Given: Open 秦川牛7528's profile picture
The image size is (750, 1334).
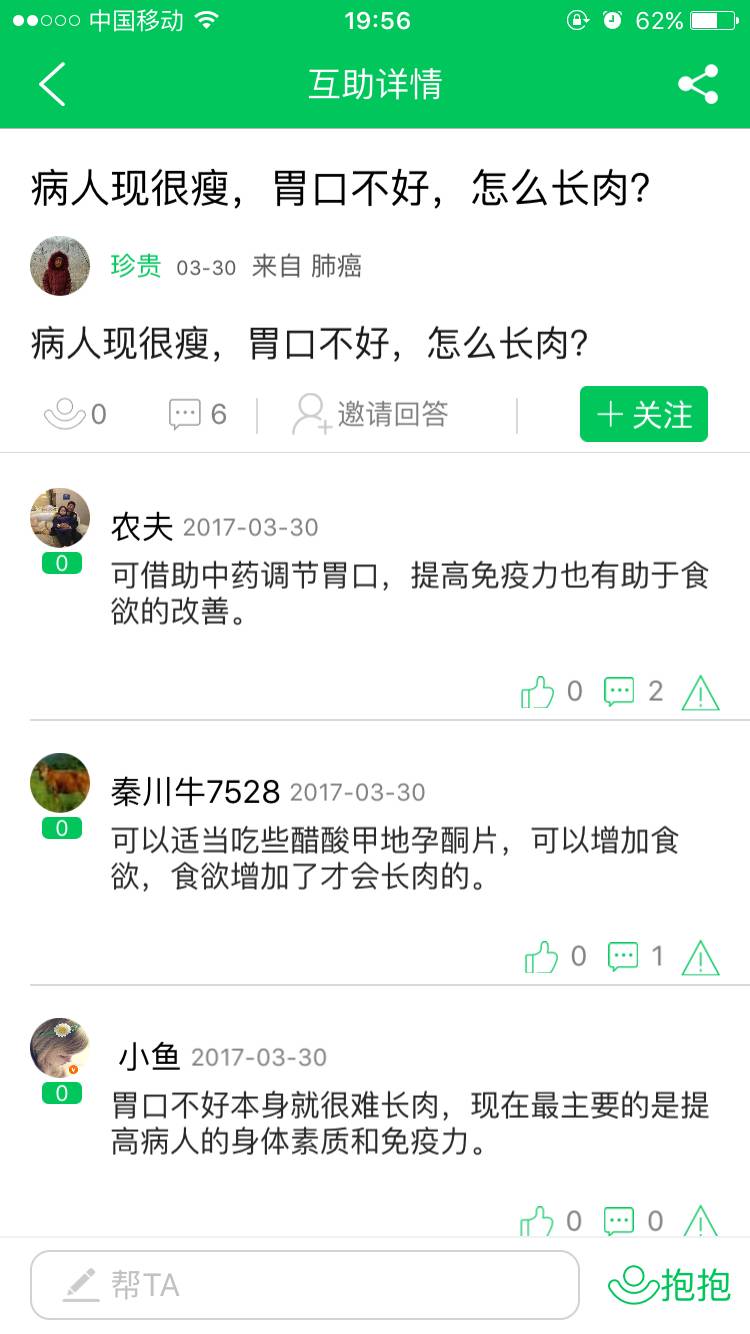Looking at the screenshot, I should coord(60,782).
